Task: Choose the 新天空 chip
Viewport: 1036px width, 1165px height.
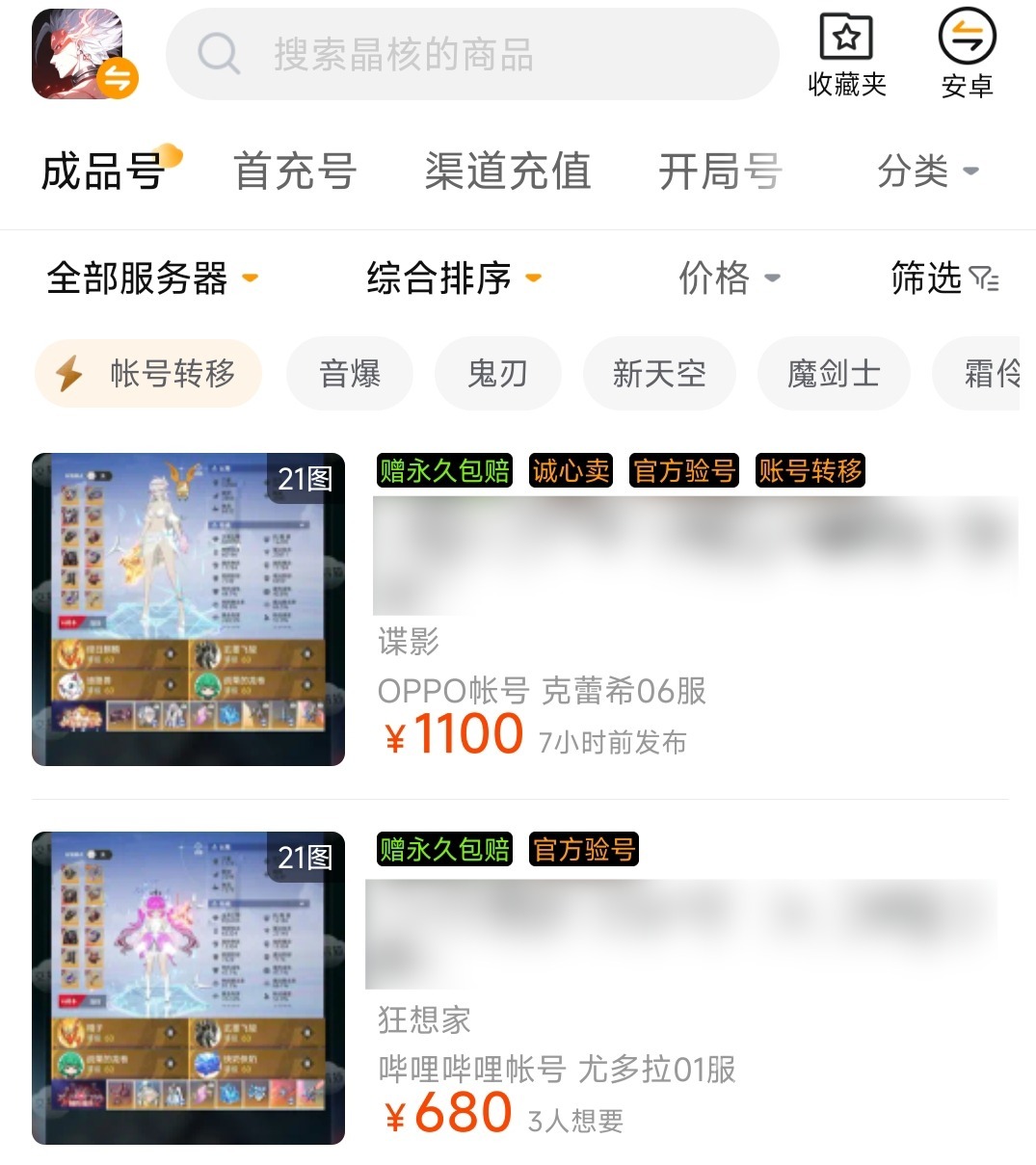Action: 659,373
